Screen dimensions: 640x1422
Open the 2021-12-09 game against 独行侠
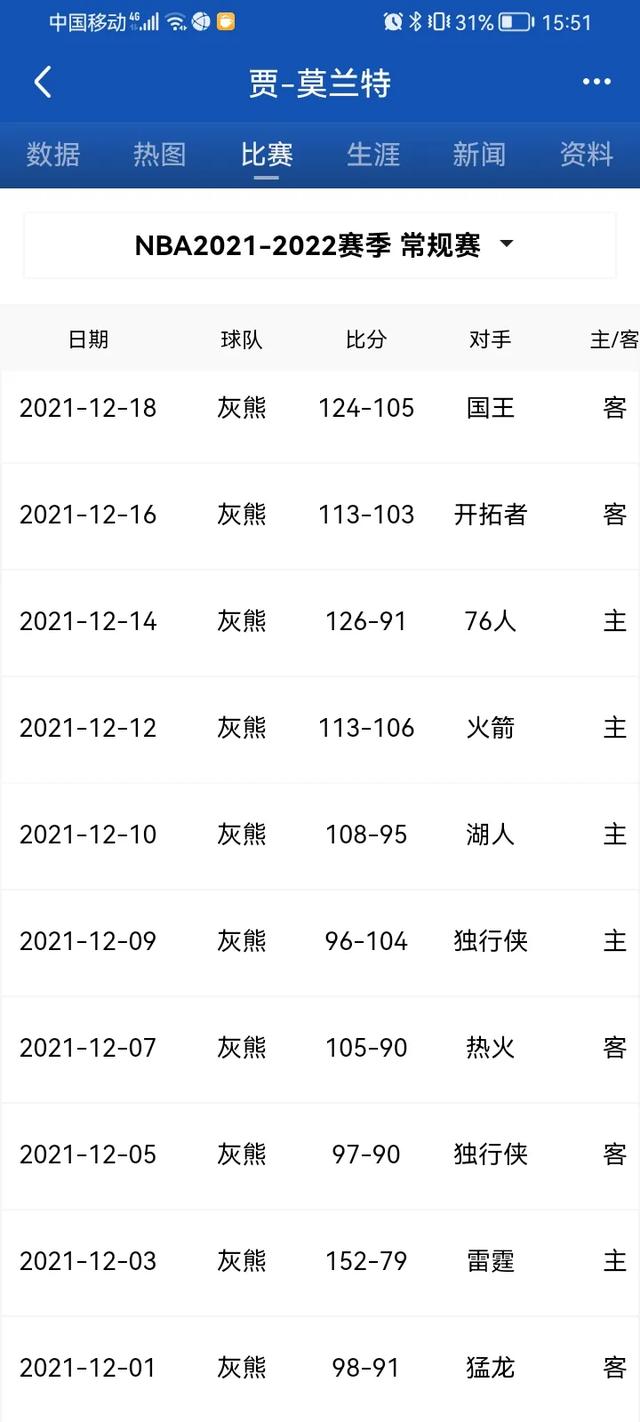(x=320, y=942)
